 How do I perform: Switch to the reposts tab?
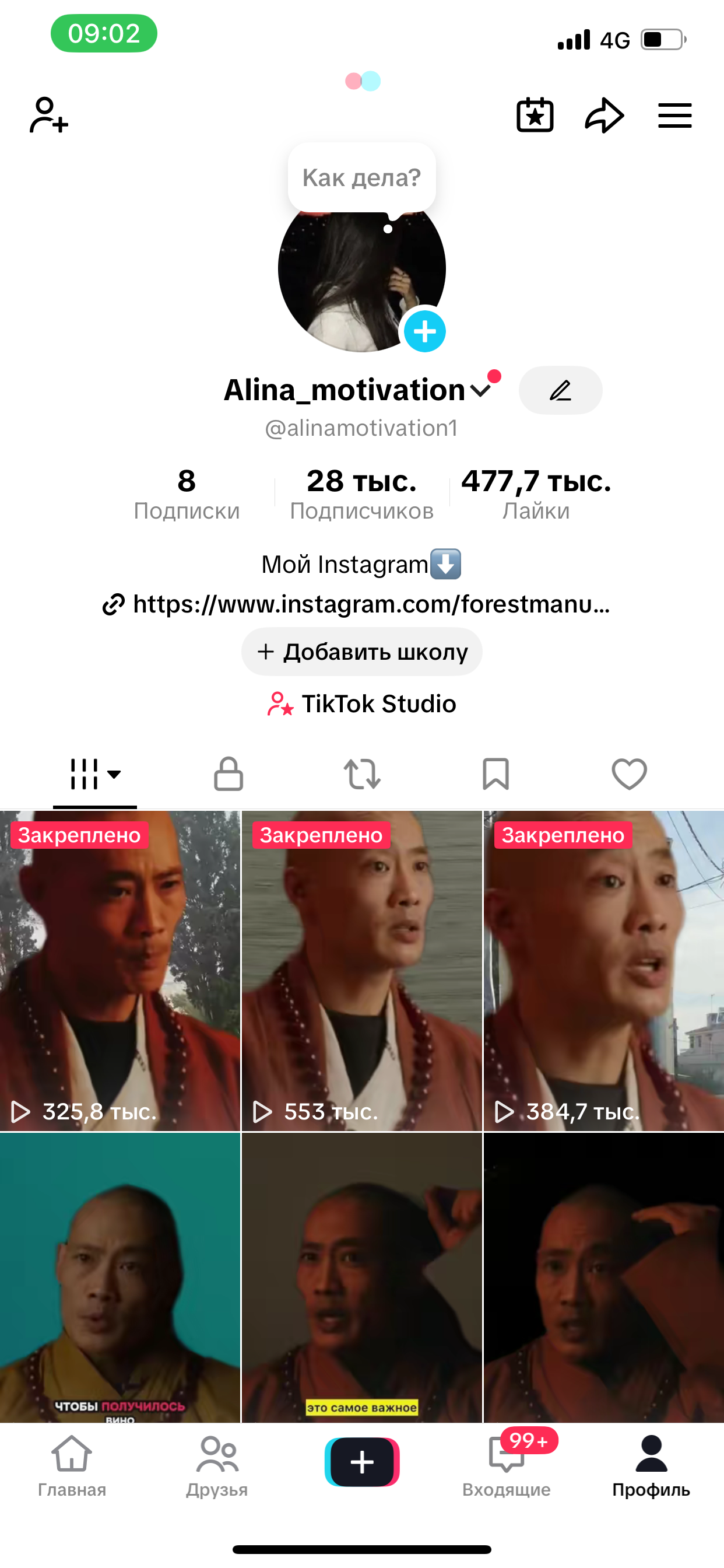[x=362, y=774]
